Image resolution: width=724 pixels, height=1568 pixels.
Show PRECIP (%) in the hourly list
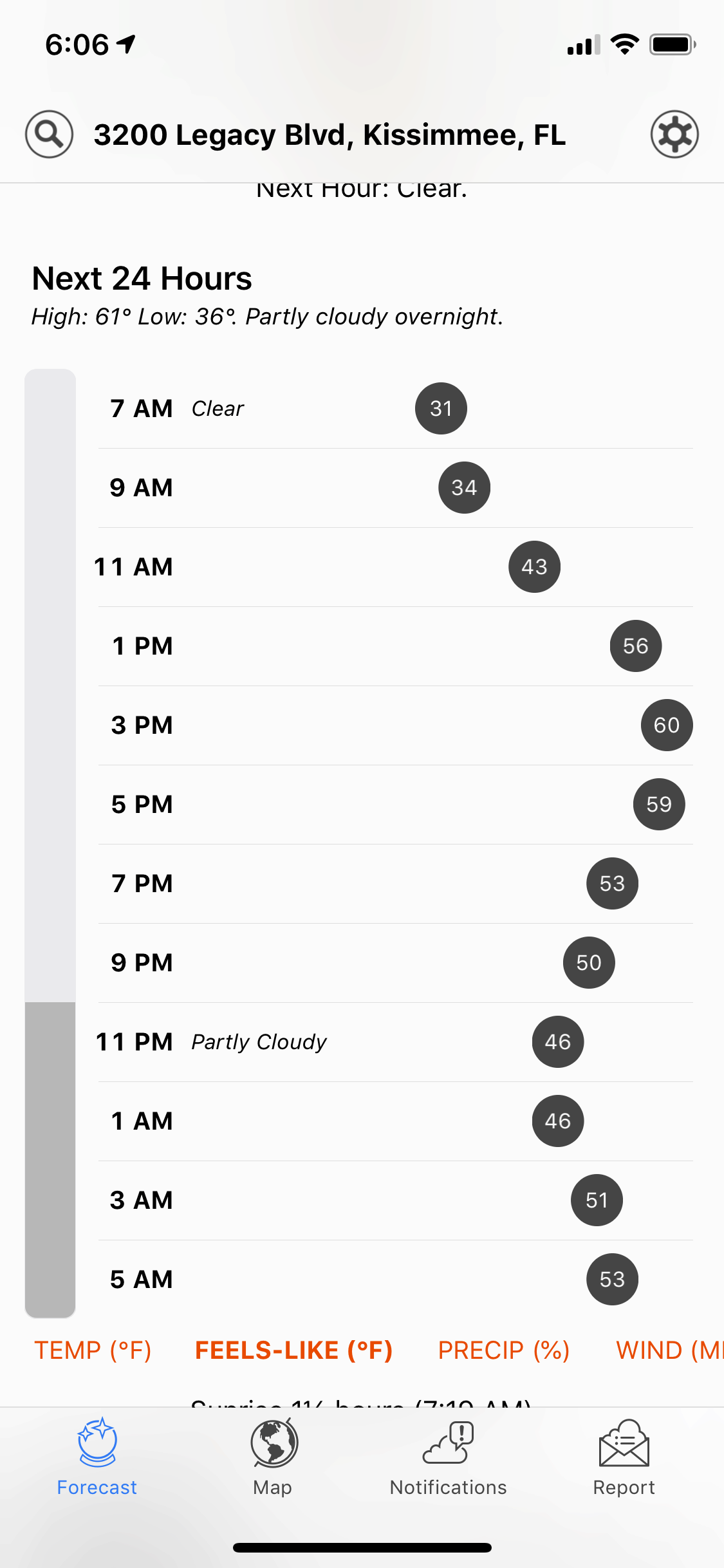504,1350
